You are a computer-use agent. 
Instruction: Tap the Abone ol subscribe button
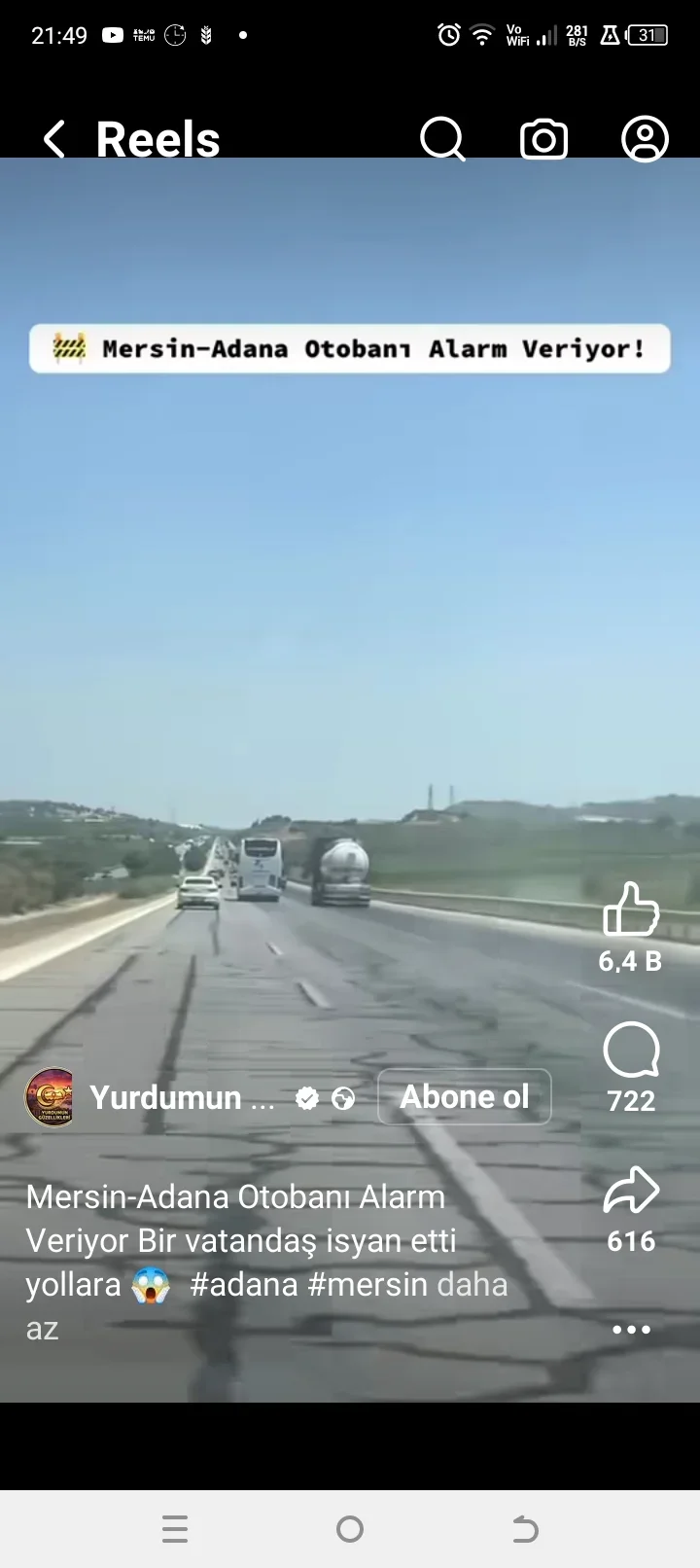pyautogui.click(x=464, y=1097)
